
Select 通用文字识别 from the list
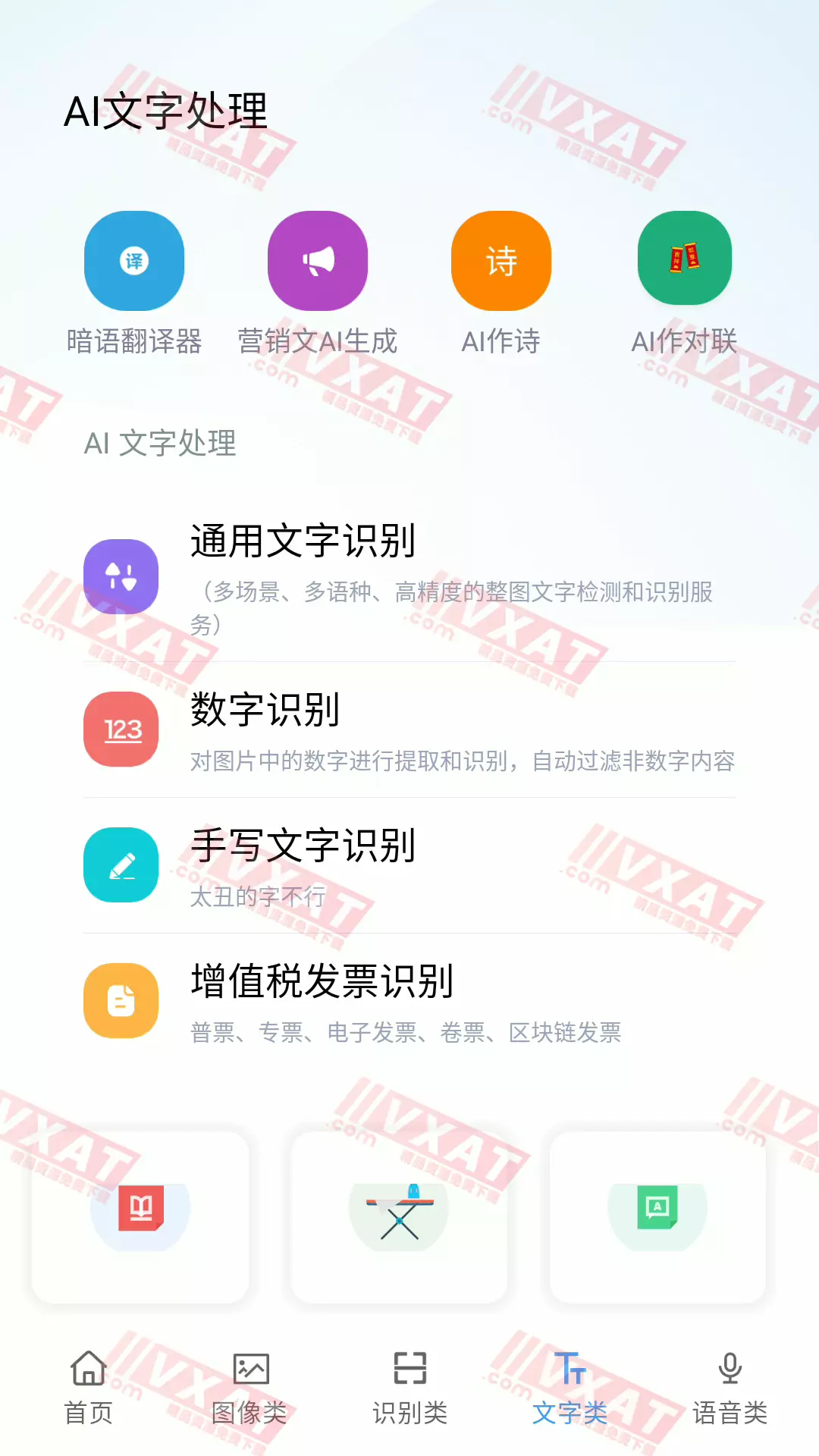409,578
